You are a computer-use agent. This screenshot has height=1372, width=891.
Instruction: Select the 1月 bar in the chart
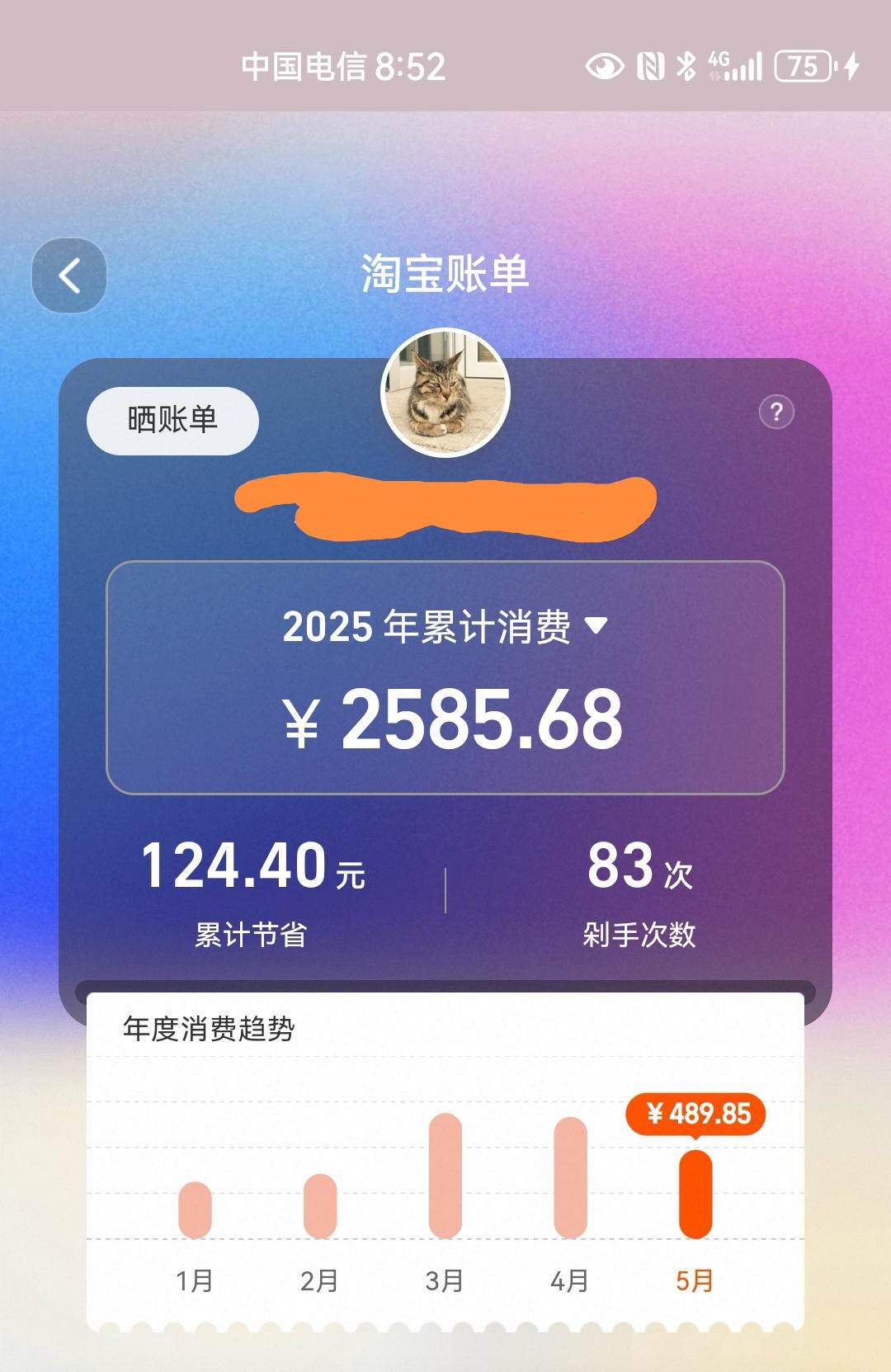point(195,1210)
